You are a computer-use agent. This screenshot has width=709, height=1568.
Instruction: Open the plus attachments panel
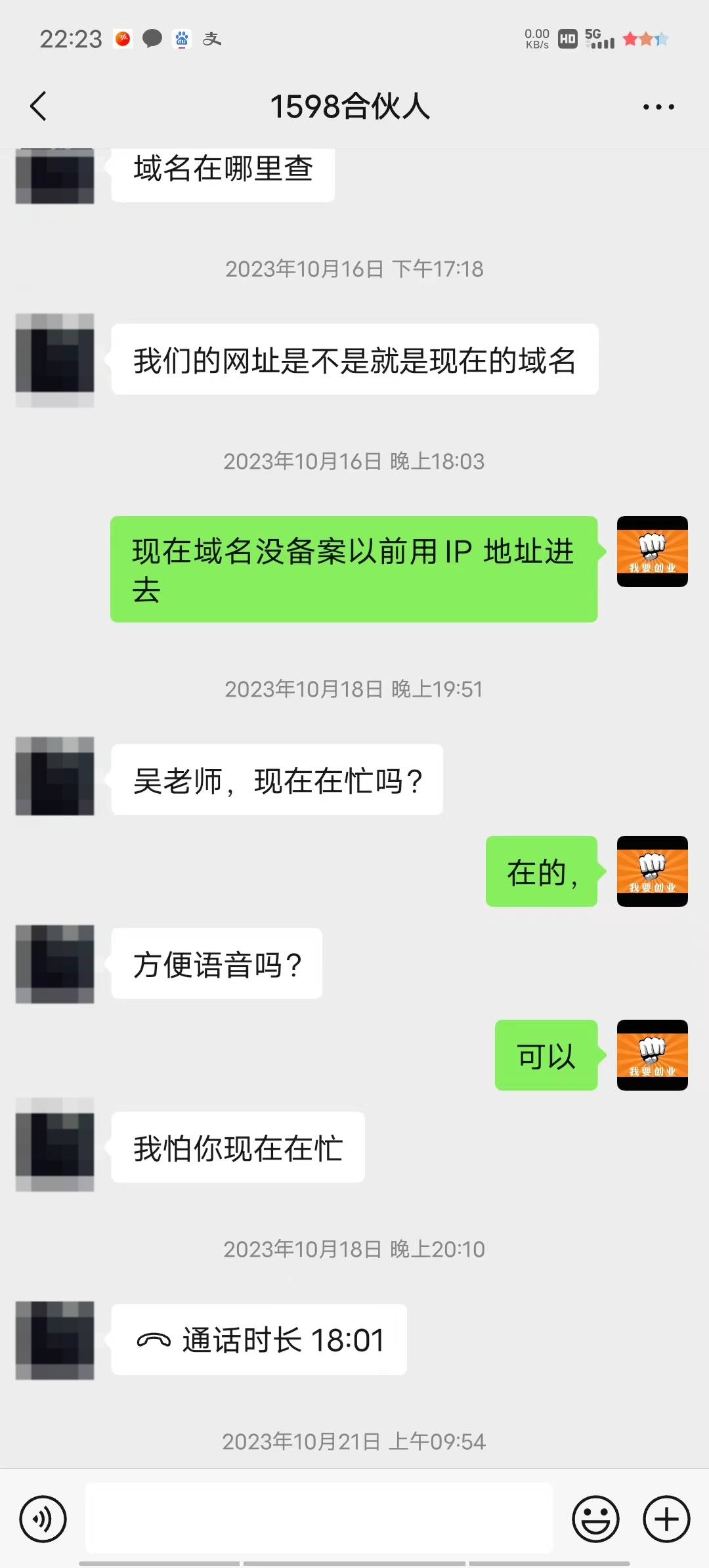666,1519
